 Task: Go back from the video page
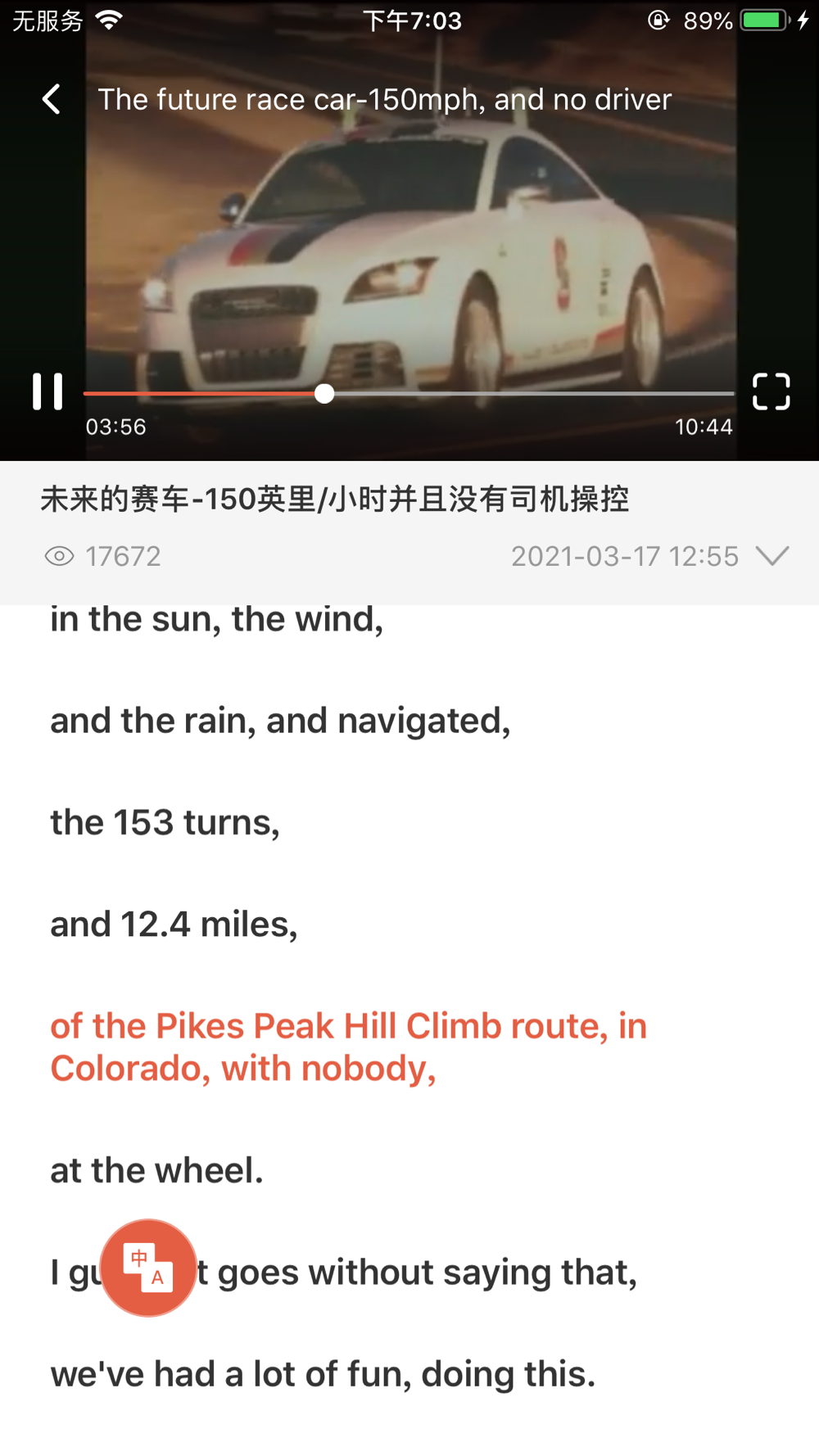coord(52,100)
